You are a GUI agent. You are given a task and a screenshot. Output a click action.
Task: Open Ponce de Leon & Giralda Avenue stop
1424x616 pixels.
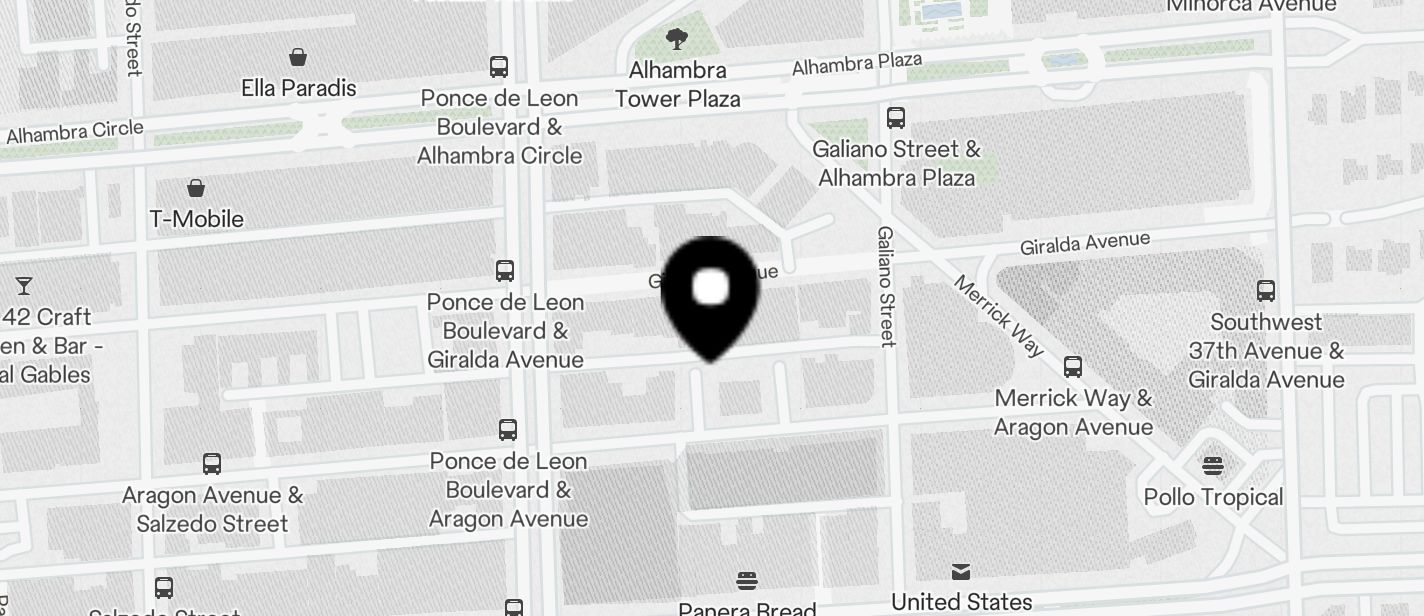[505, 271]
